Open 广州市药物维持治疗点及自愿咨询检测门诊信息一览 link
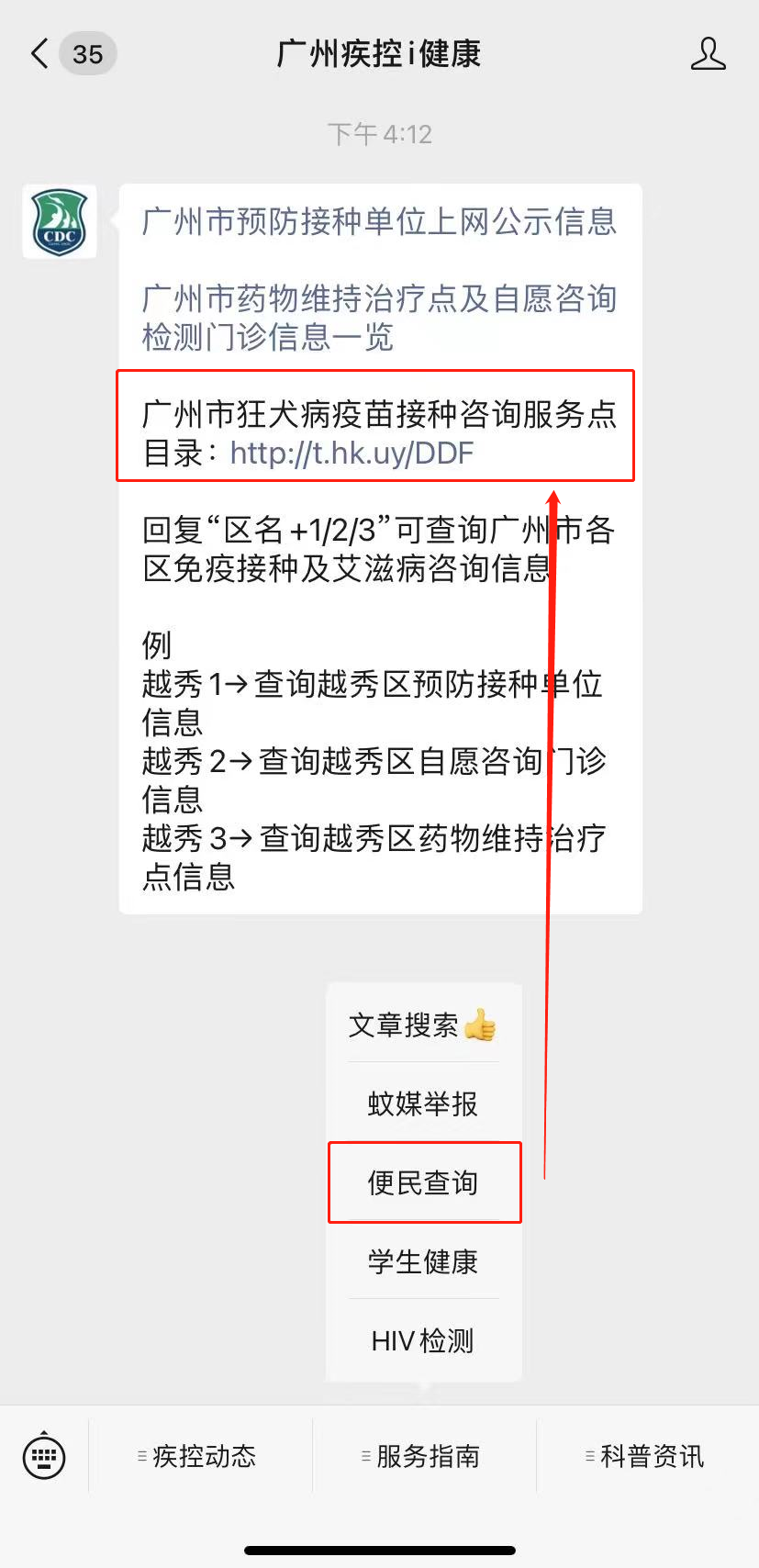The width and height of the screenshot is (759, 1568). pyautogui.click(x=379, y=318)
